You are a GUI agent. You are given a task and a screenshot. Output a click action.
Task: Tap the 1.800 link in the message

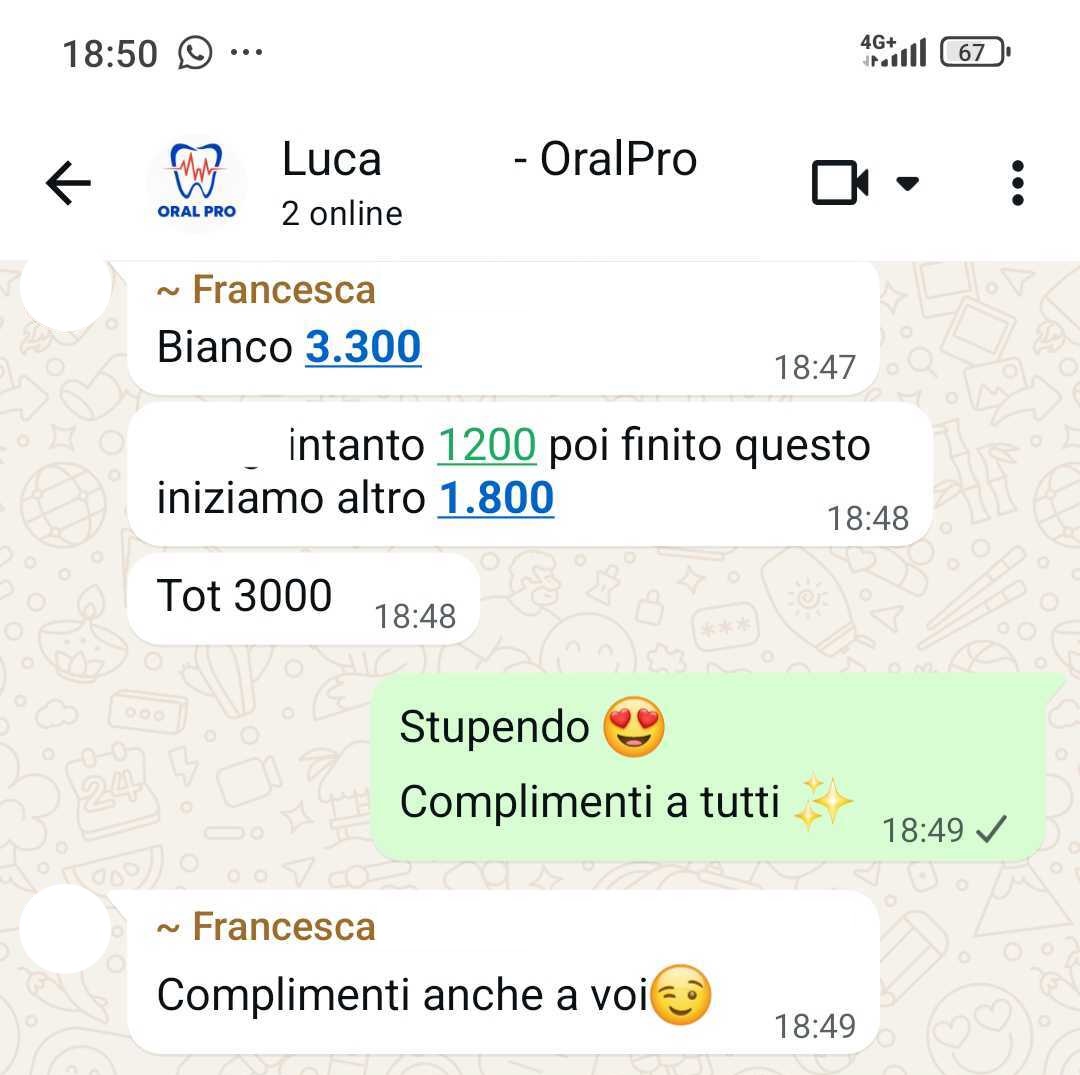[x=496, y=498]
